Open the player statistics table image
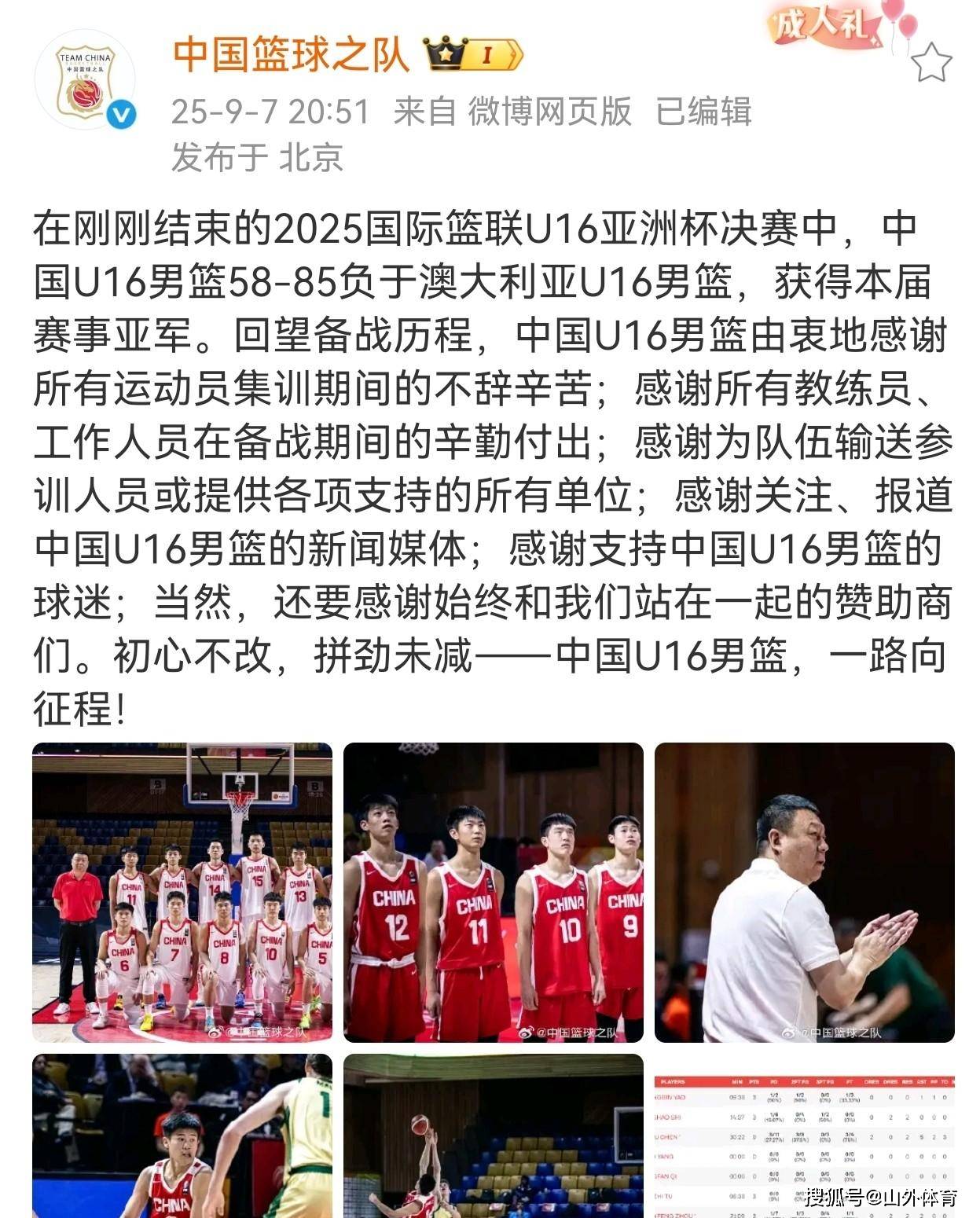980x1218 pixels. pos(804,1135)
